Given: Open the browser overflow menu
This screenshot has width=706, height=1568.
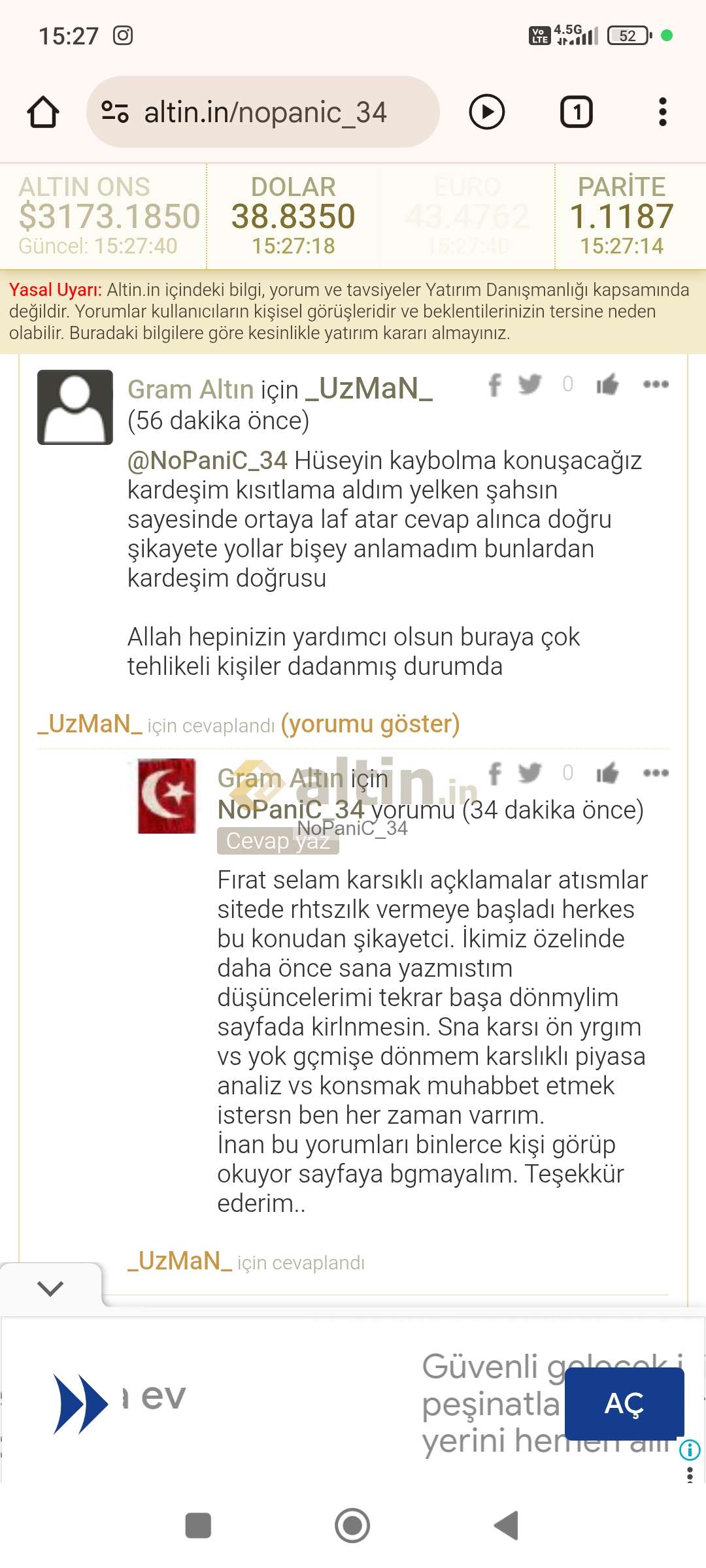Looking at the screenshot, I should tap(663, 112).
